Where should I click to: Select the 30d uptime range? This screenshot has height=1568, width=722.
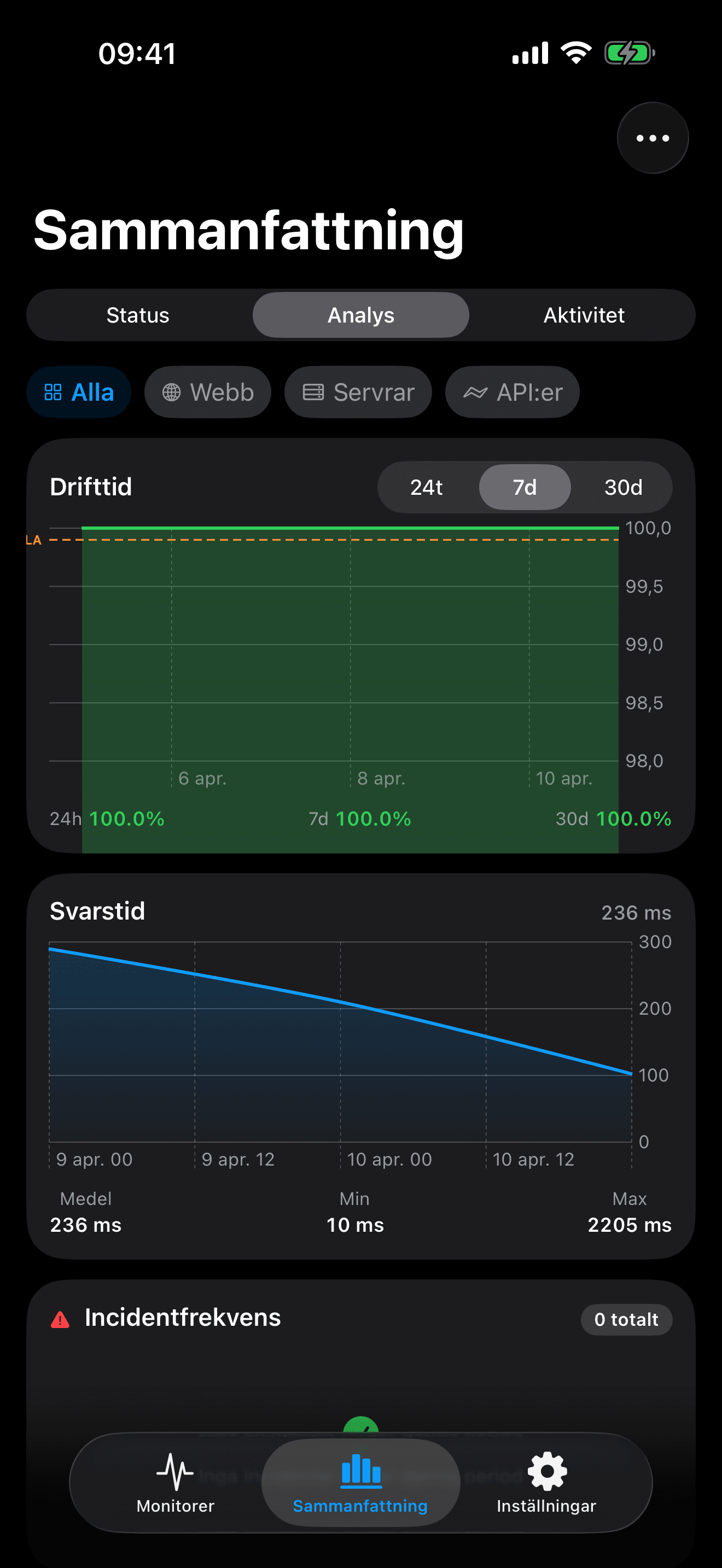(623, 487)
